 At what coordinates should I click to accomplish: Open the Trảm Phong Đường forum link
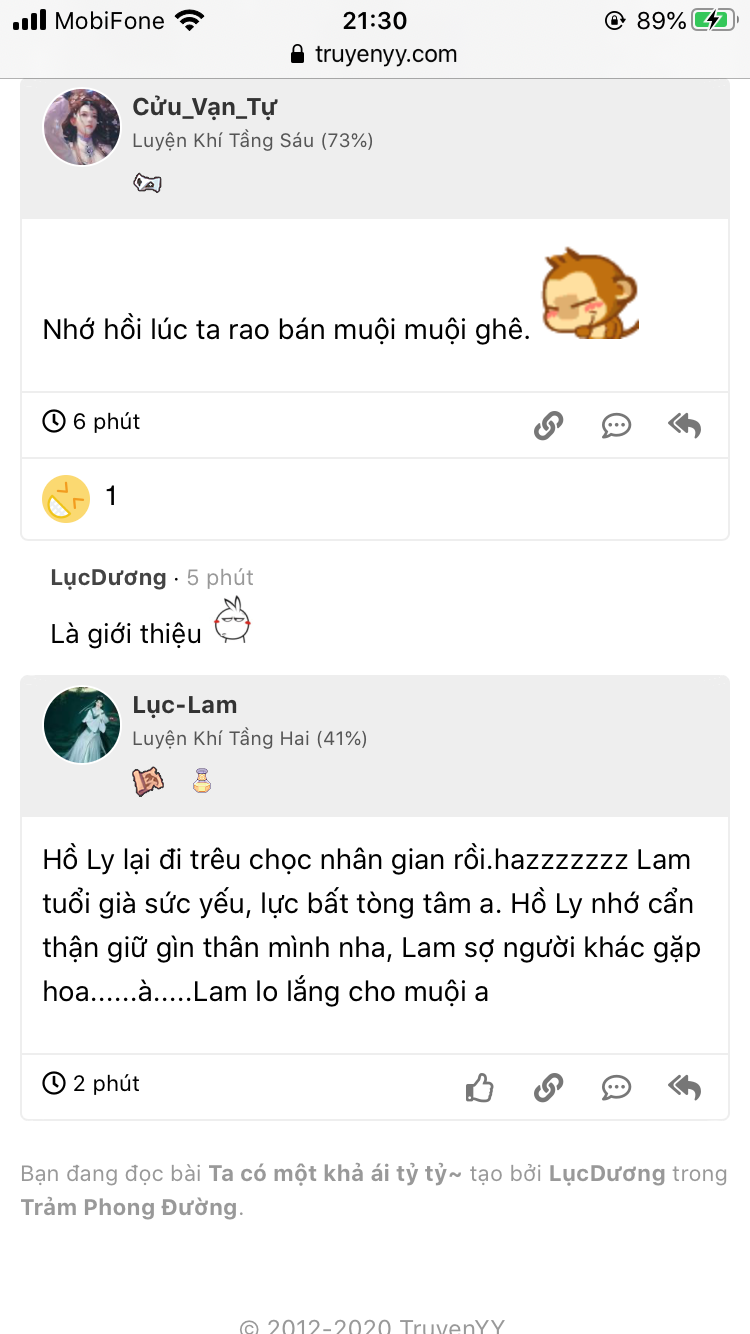[129, 1207]
